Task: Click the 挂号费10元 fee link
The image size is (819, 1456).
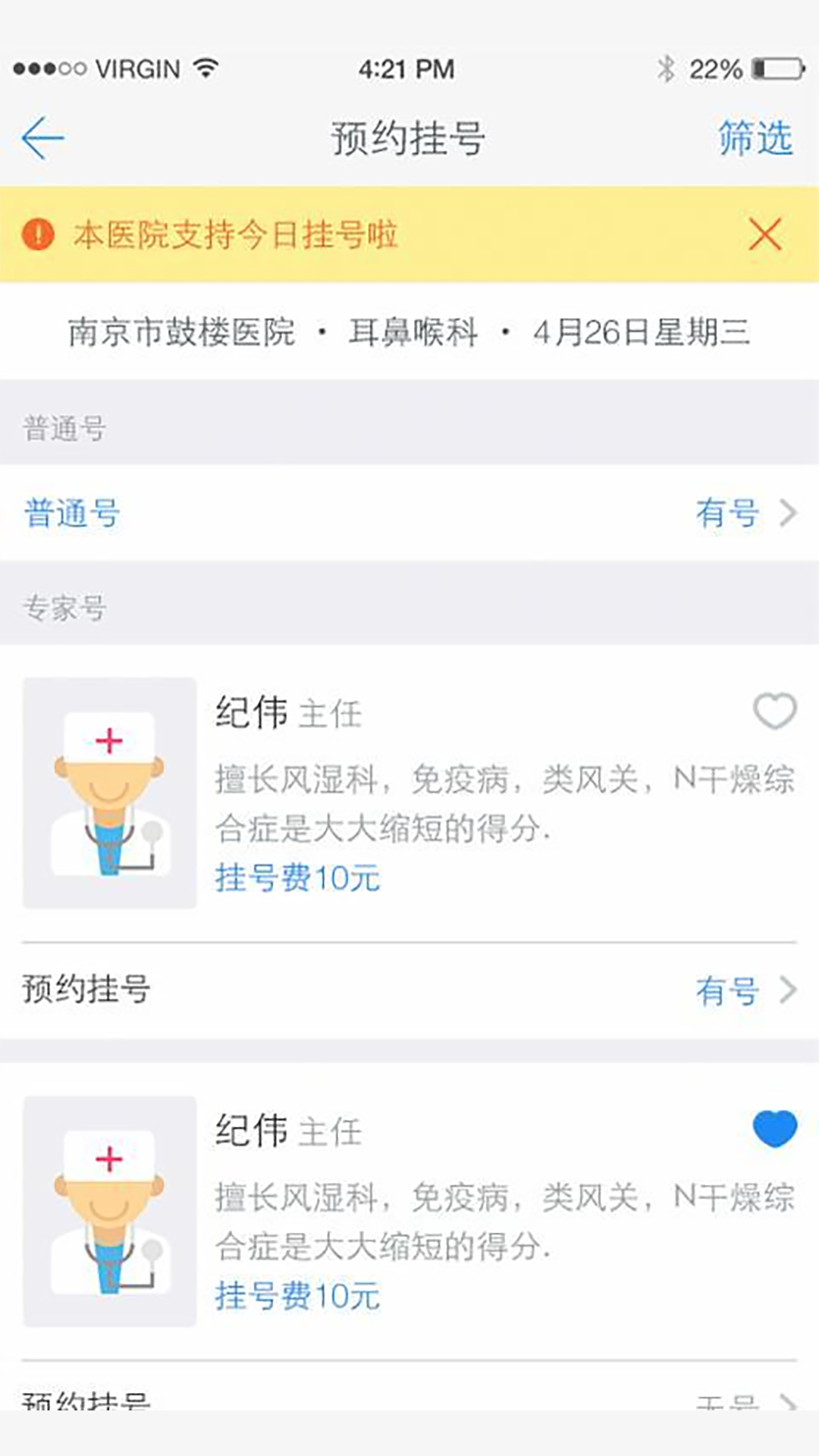Action: [x=296, y=878]
